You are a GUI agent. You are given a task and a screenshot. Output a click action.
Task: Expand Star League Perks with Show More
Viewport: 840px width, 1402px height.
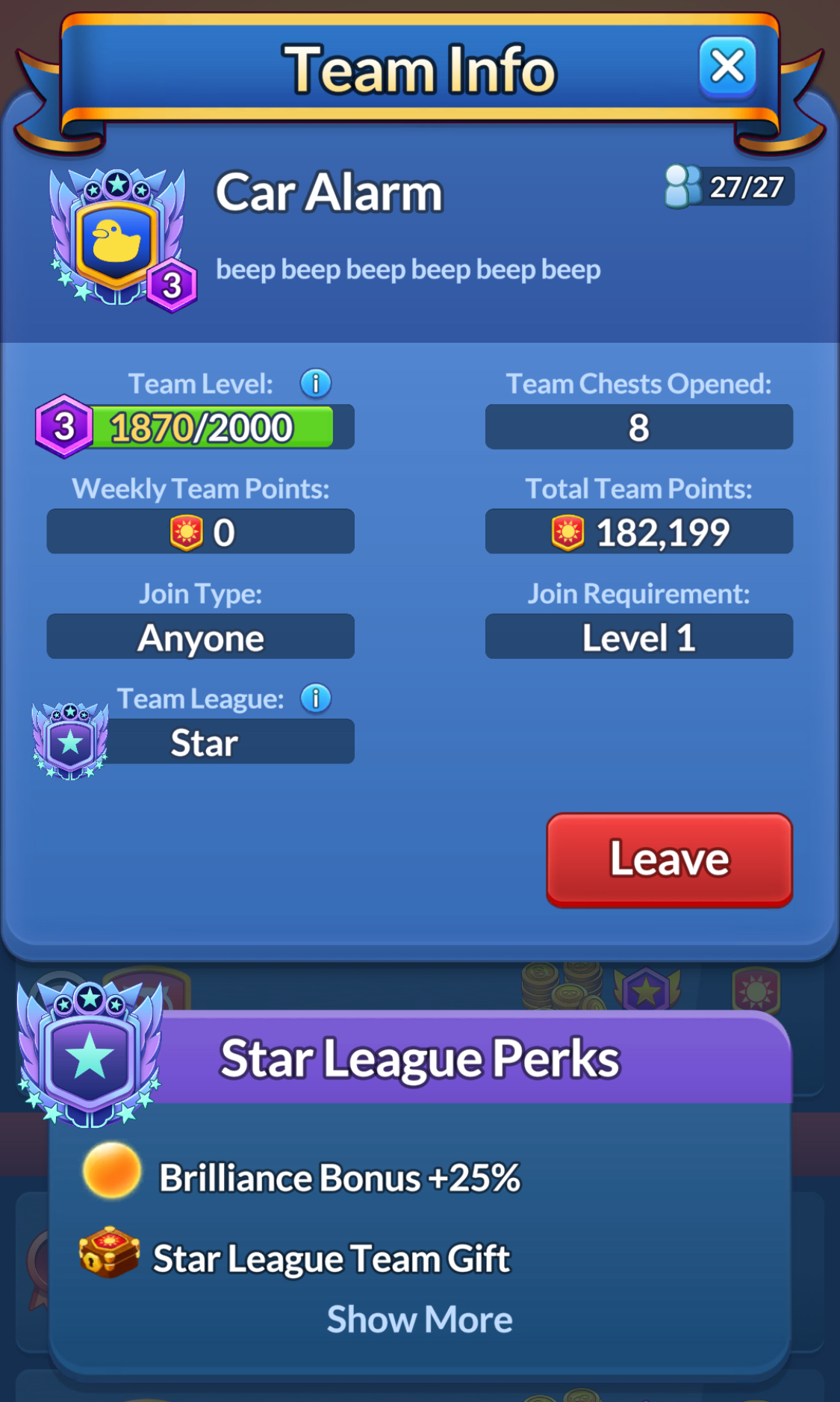click(420, 1319)
